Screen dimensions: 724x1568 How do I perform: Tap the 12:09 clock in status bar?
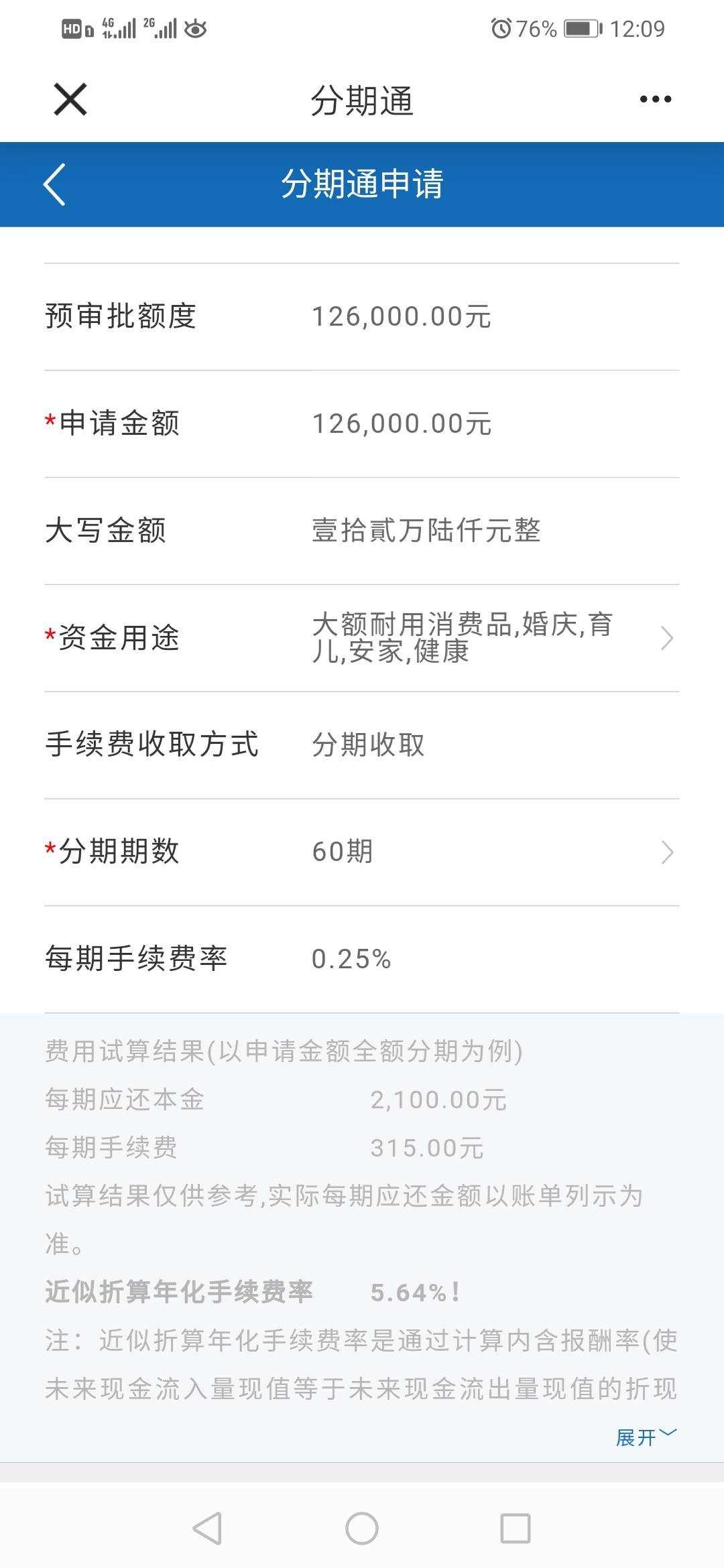point(637,28)
